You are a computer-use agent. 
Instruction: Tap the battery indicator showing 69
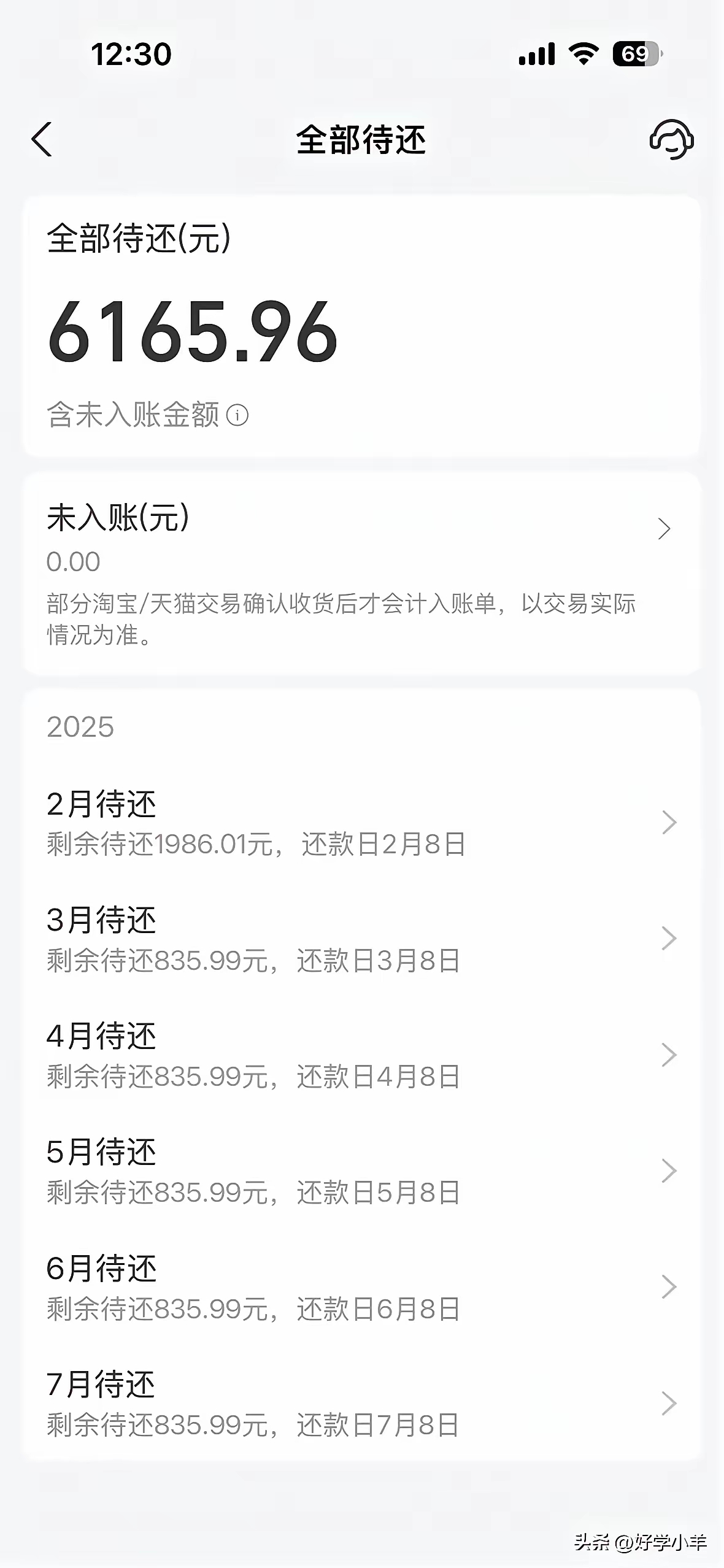coord(634,54)
